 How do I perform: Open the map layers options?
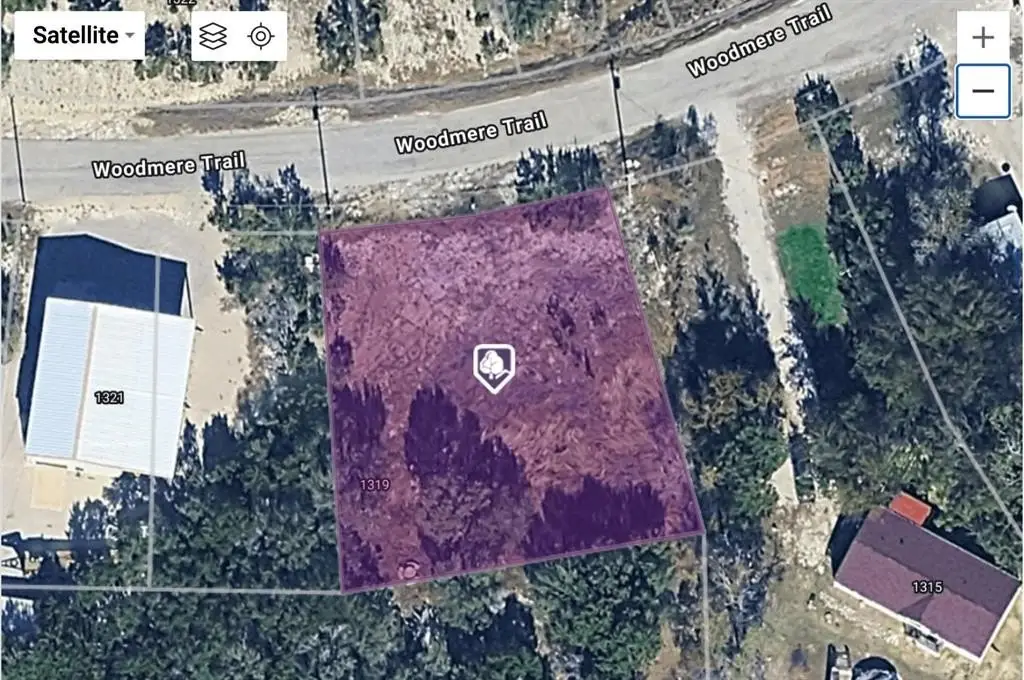[213, 36]
